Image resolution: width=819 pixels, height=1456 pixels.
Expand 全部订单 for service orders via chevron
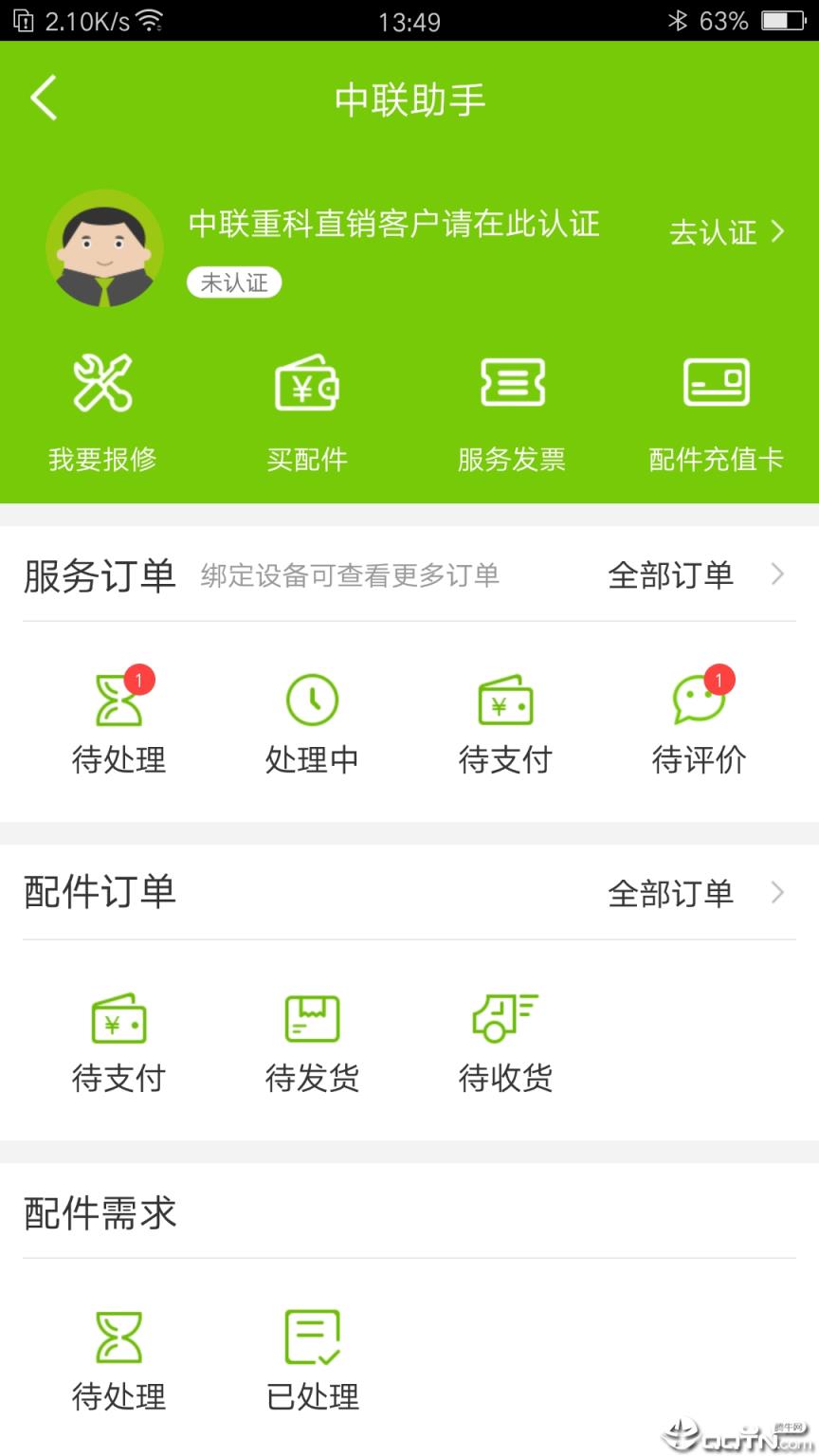[x=777, y=574]
